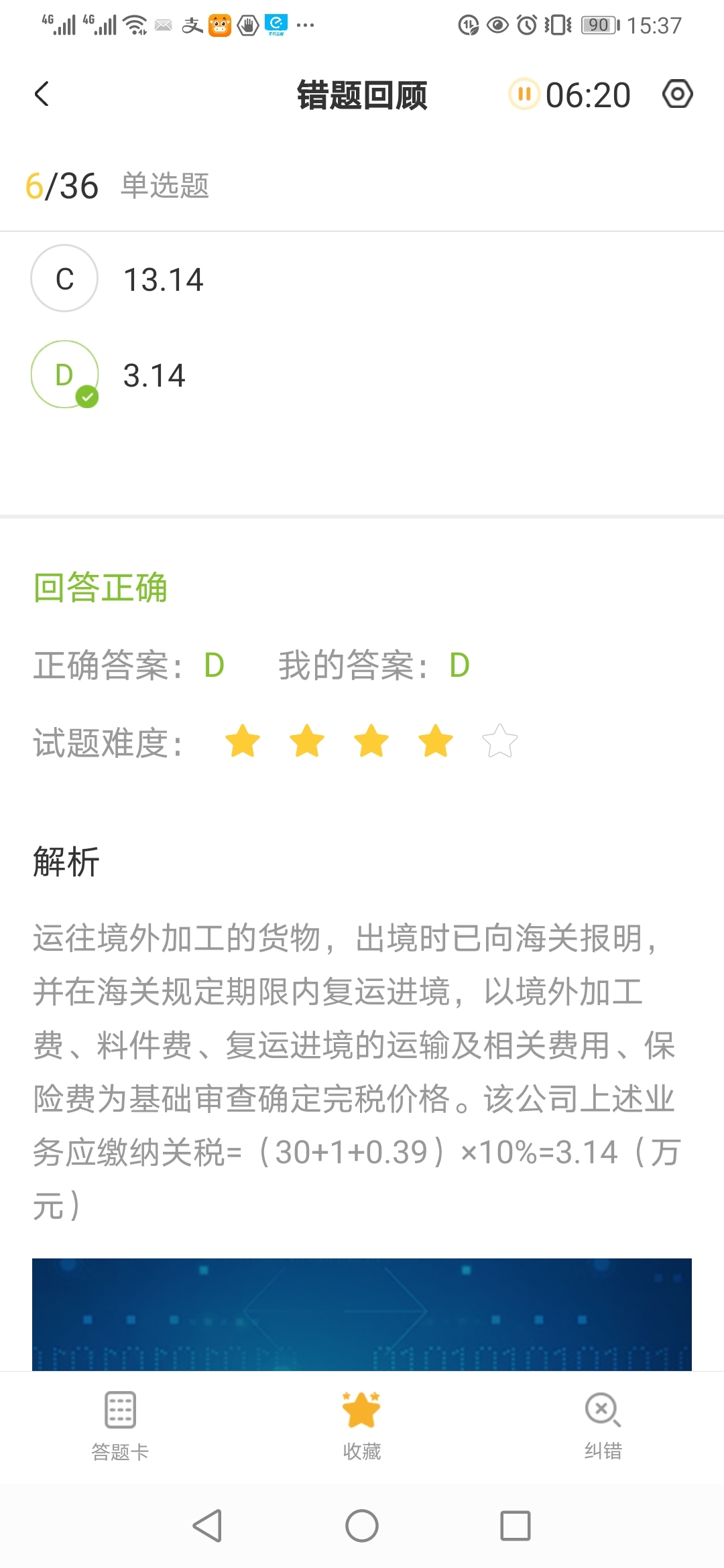724x1568 pixels.
Task: Tap the system home button
Action: coord(362,1526)
